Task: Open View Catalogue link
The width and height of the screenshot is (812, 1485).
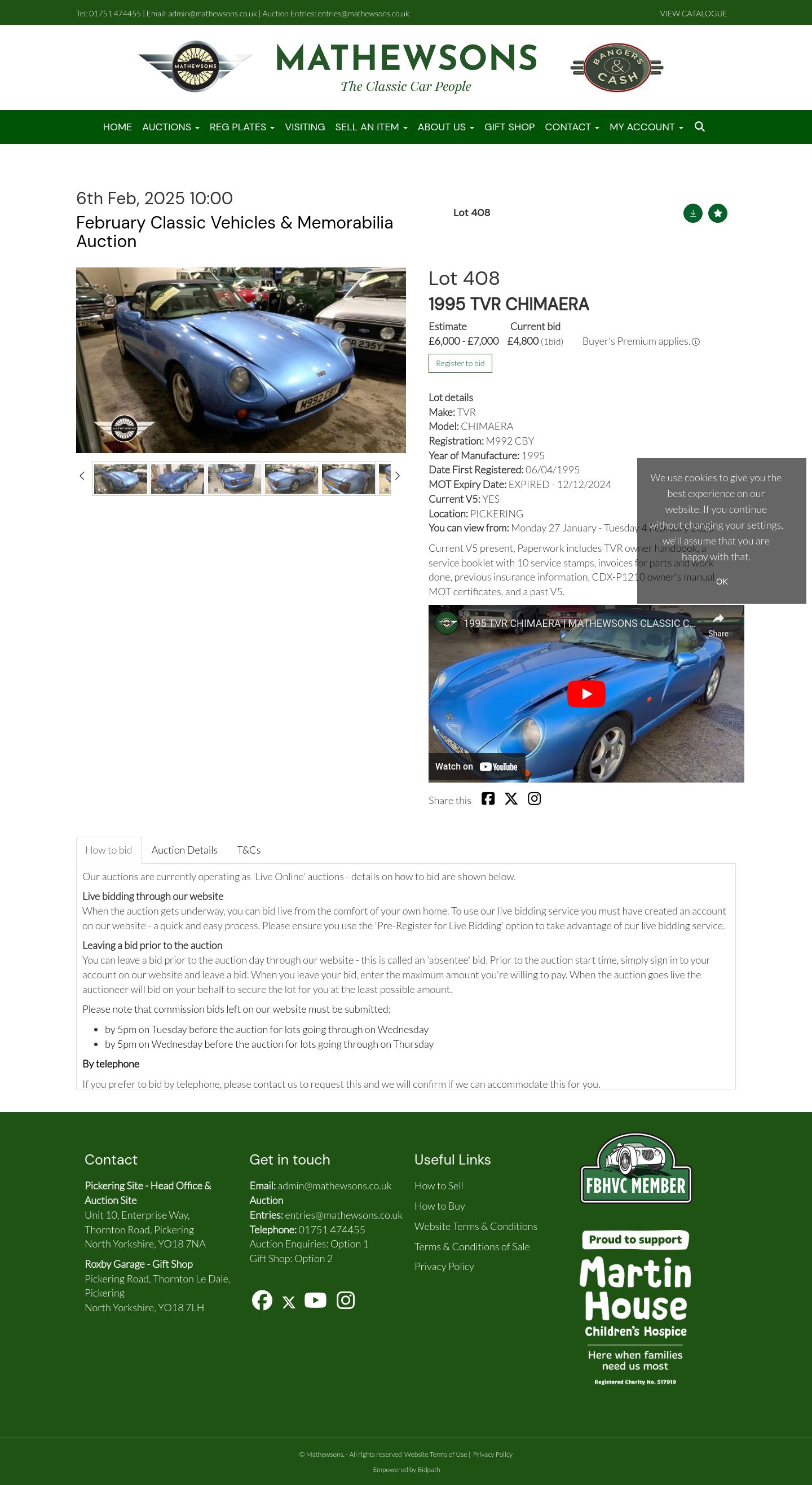Action: tap(693, 14)
